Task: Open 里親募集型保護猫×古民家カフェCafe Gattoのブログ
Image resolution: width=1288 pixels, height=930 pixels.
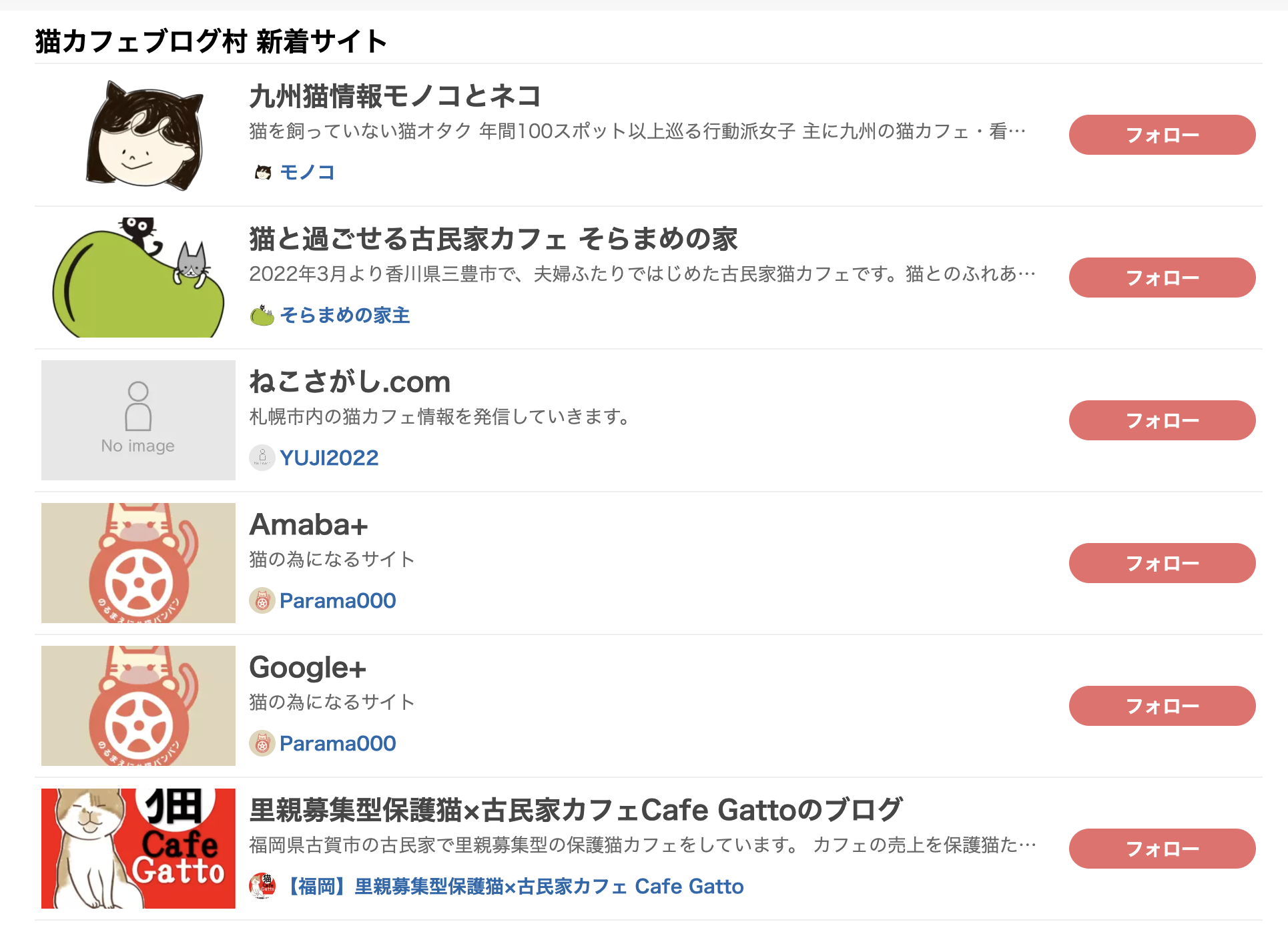Action: (575, 810)
